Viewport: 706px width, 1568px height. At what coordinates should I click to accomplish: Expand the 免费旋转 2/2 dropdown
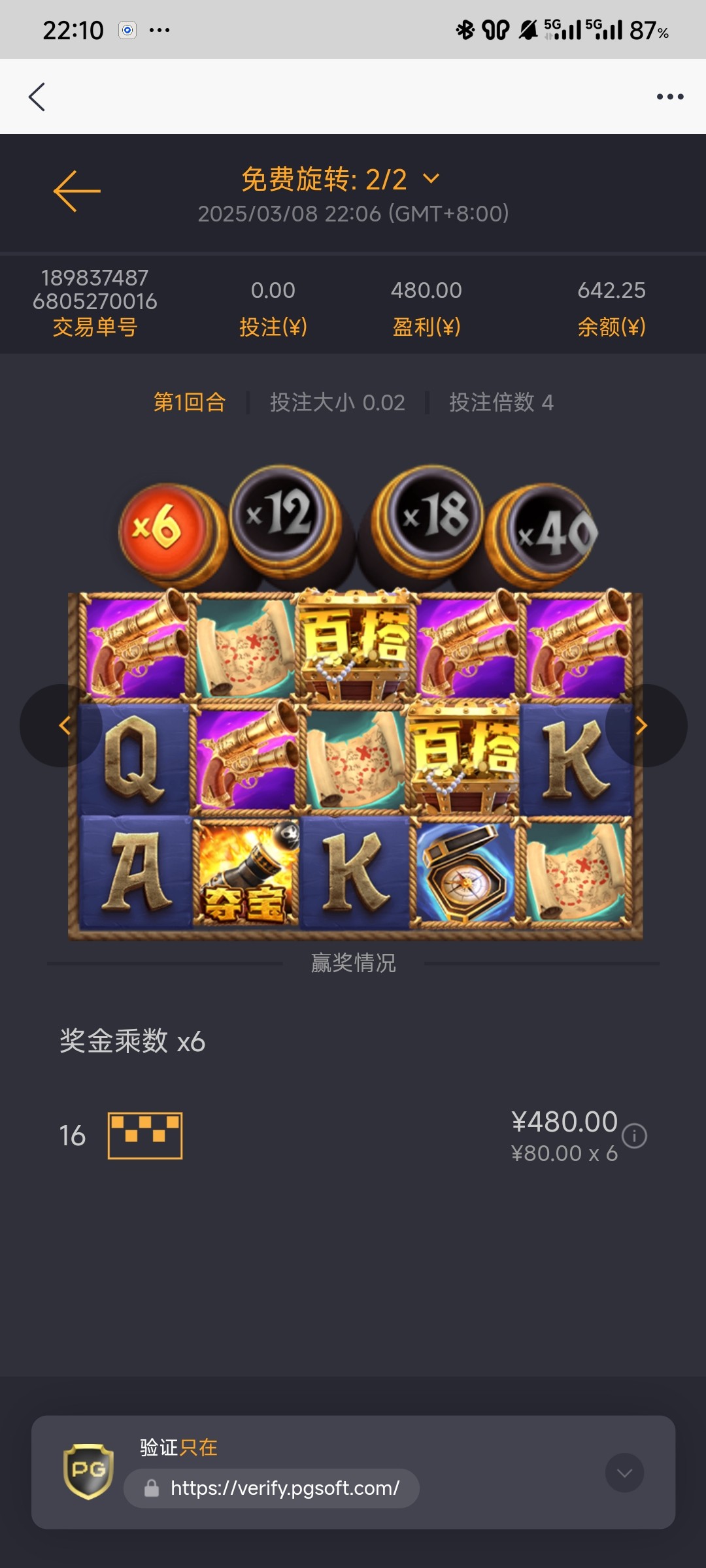431,178
